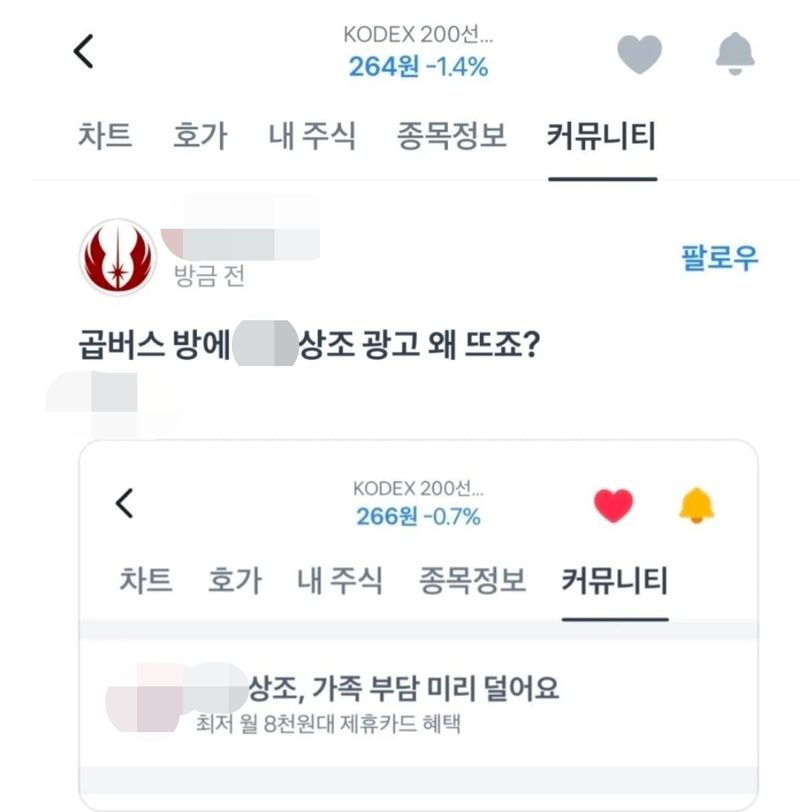
Task: Follow the post author with 팔로우
Action: pyautogui.click(x=719, y=258)
